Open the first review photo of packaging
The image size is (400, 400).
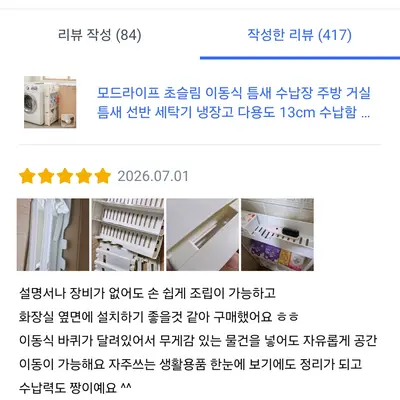(x=53, y=235)
